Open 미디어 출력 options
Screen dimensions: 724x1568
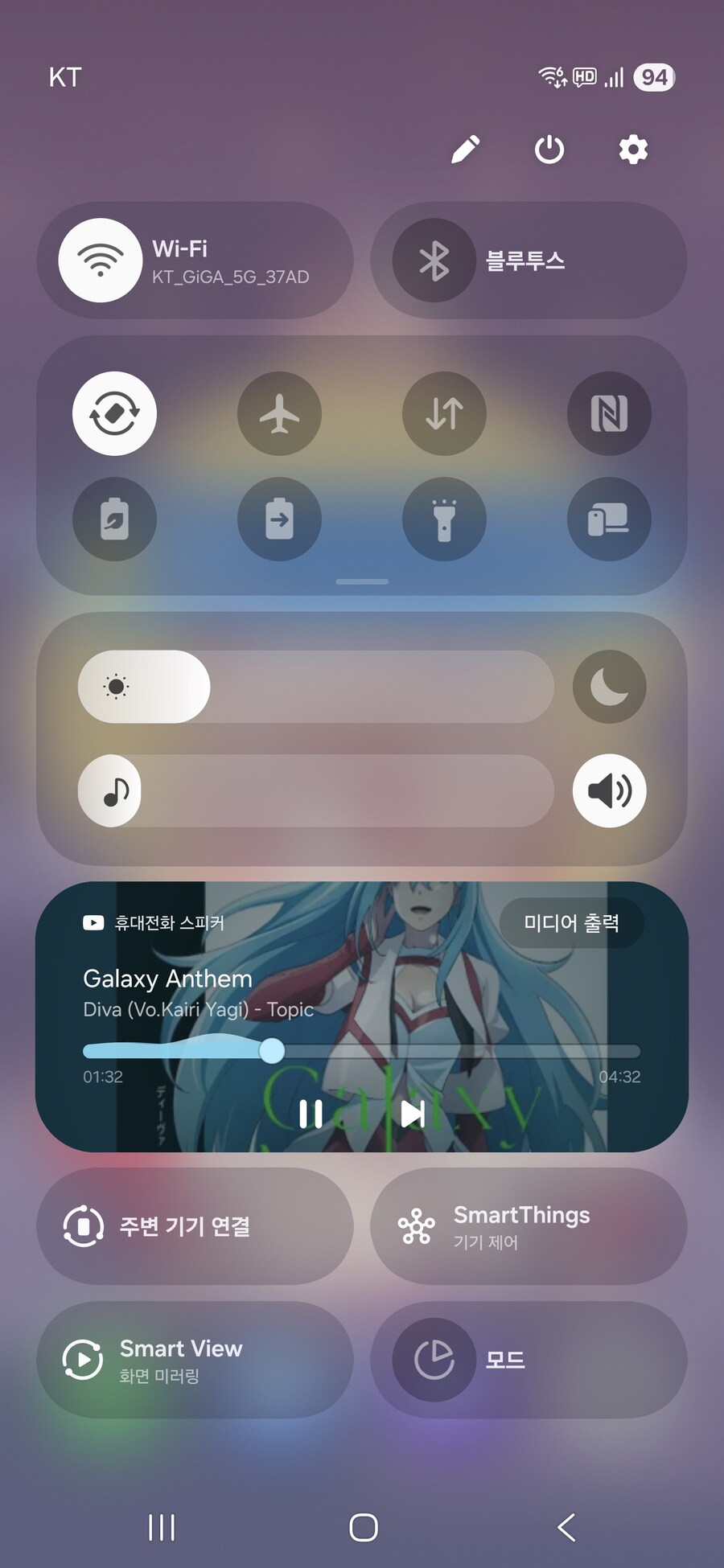571,923
